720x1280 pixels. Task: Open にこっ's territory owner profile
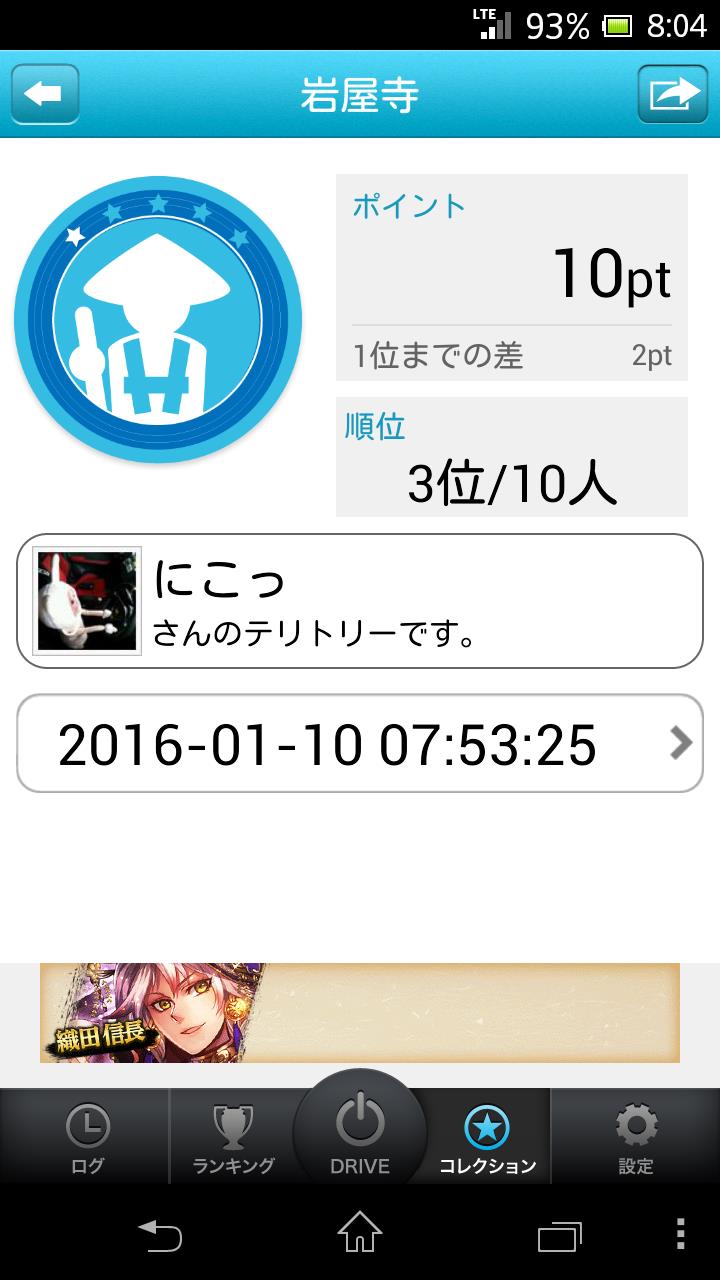(x=360, y=601)
